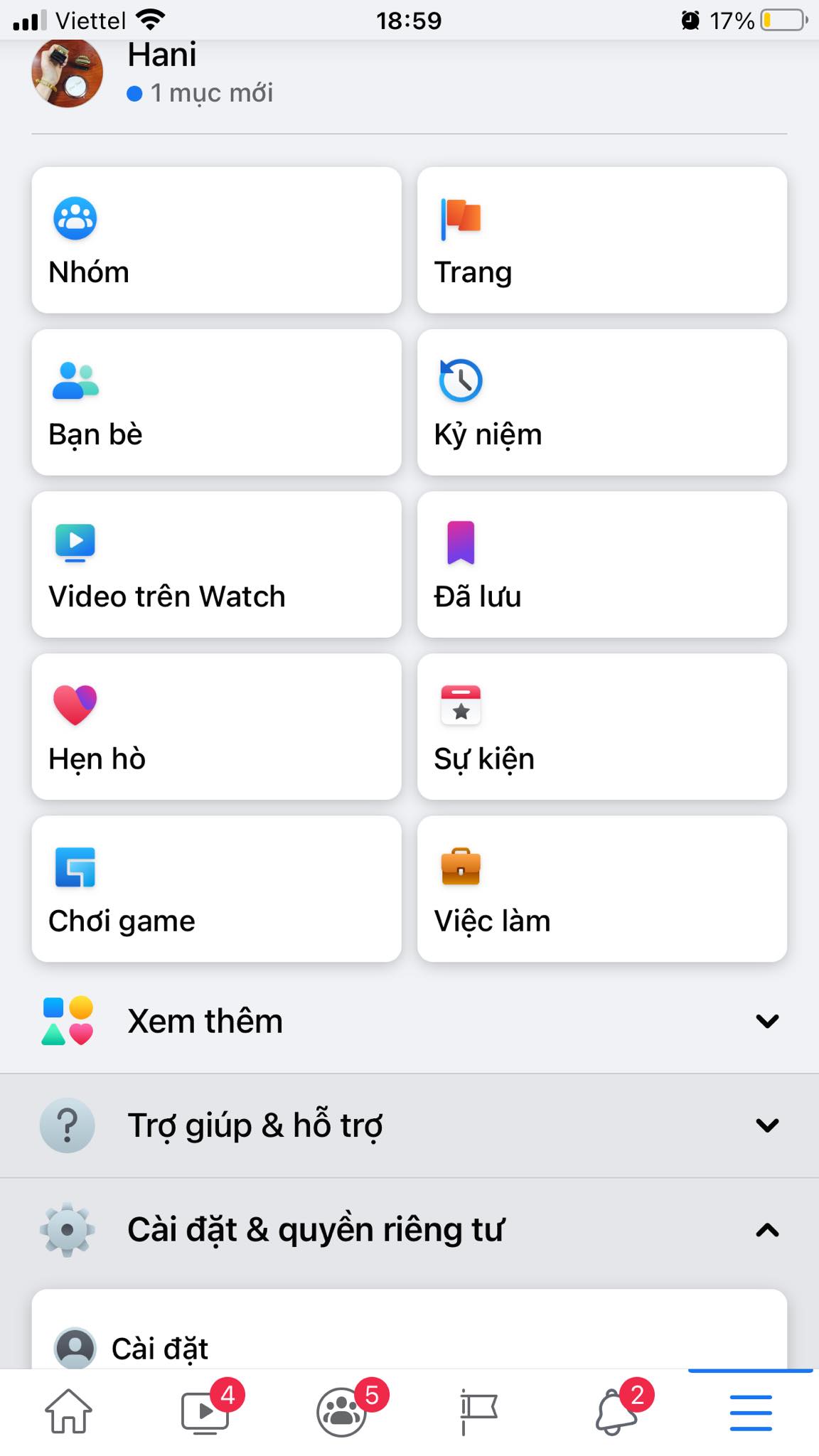This screenshot has width=819, height=1456.
Task: Open Cài đặt (Settings) entry
Action: [x=409, y=1349]
